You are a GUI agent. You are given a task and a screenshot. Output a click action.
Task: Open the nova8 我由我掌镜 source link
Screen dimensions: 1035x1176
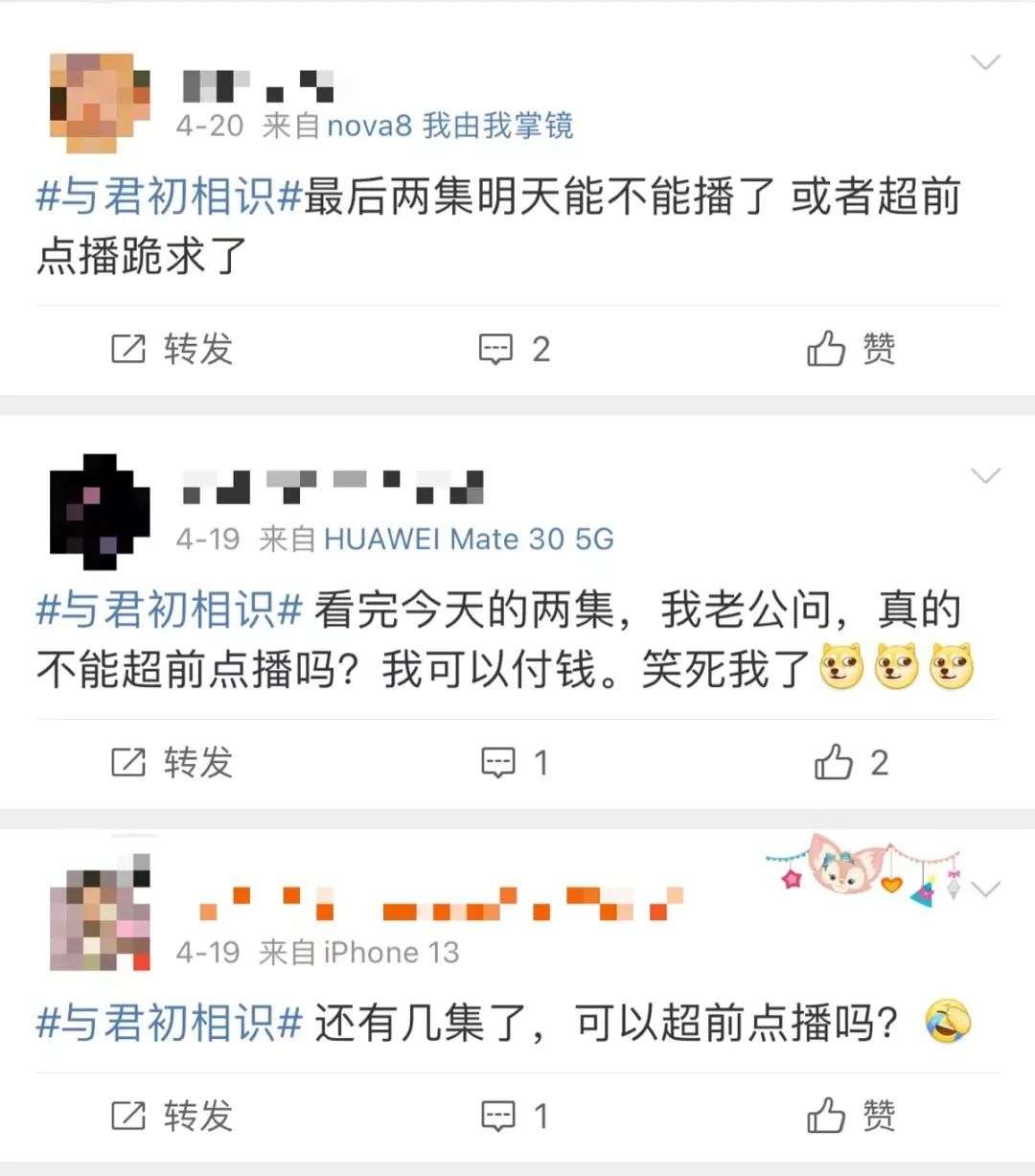tap(449, 126)
